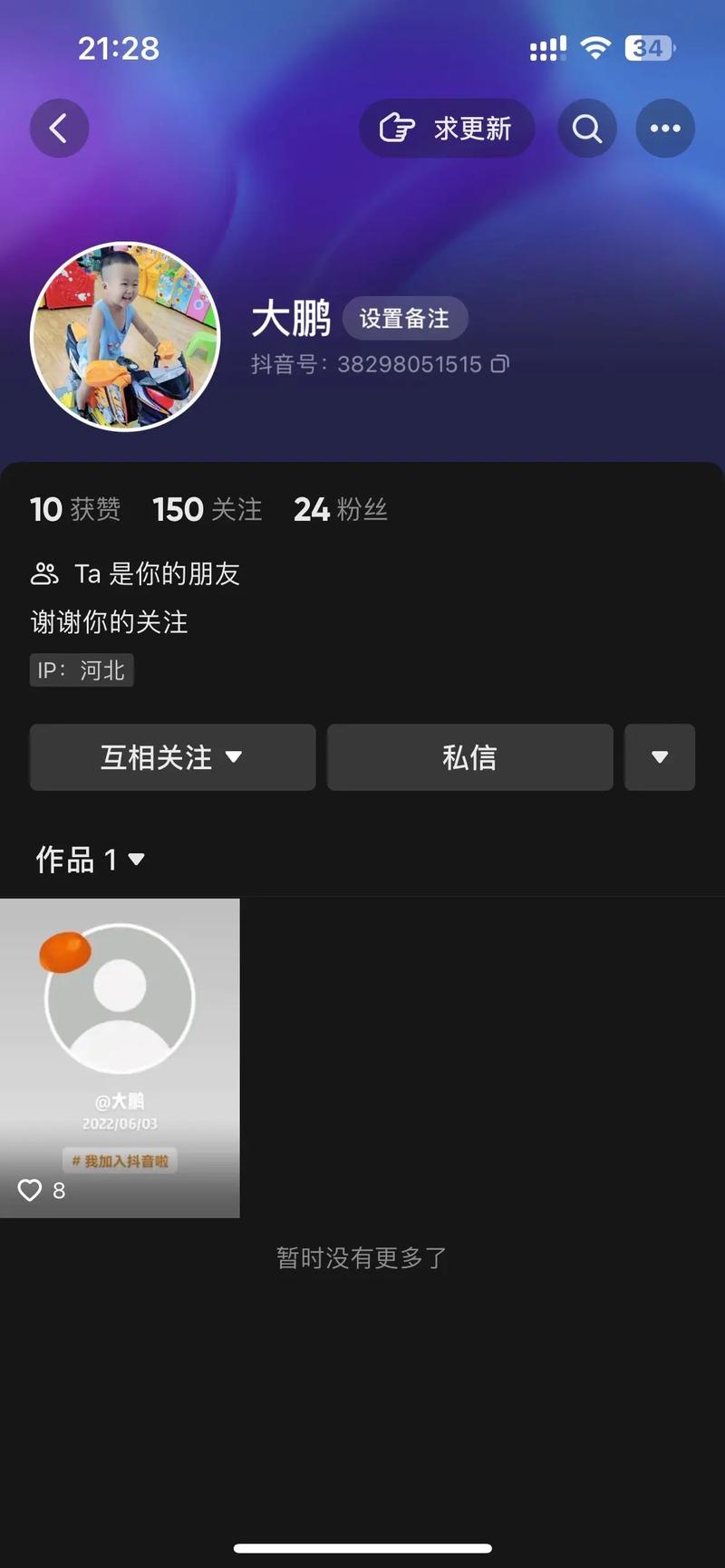Copy the Douyin ID number
Viewport: 725px width, 1568px height.
point(500,364)
